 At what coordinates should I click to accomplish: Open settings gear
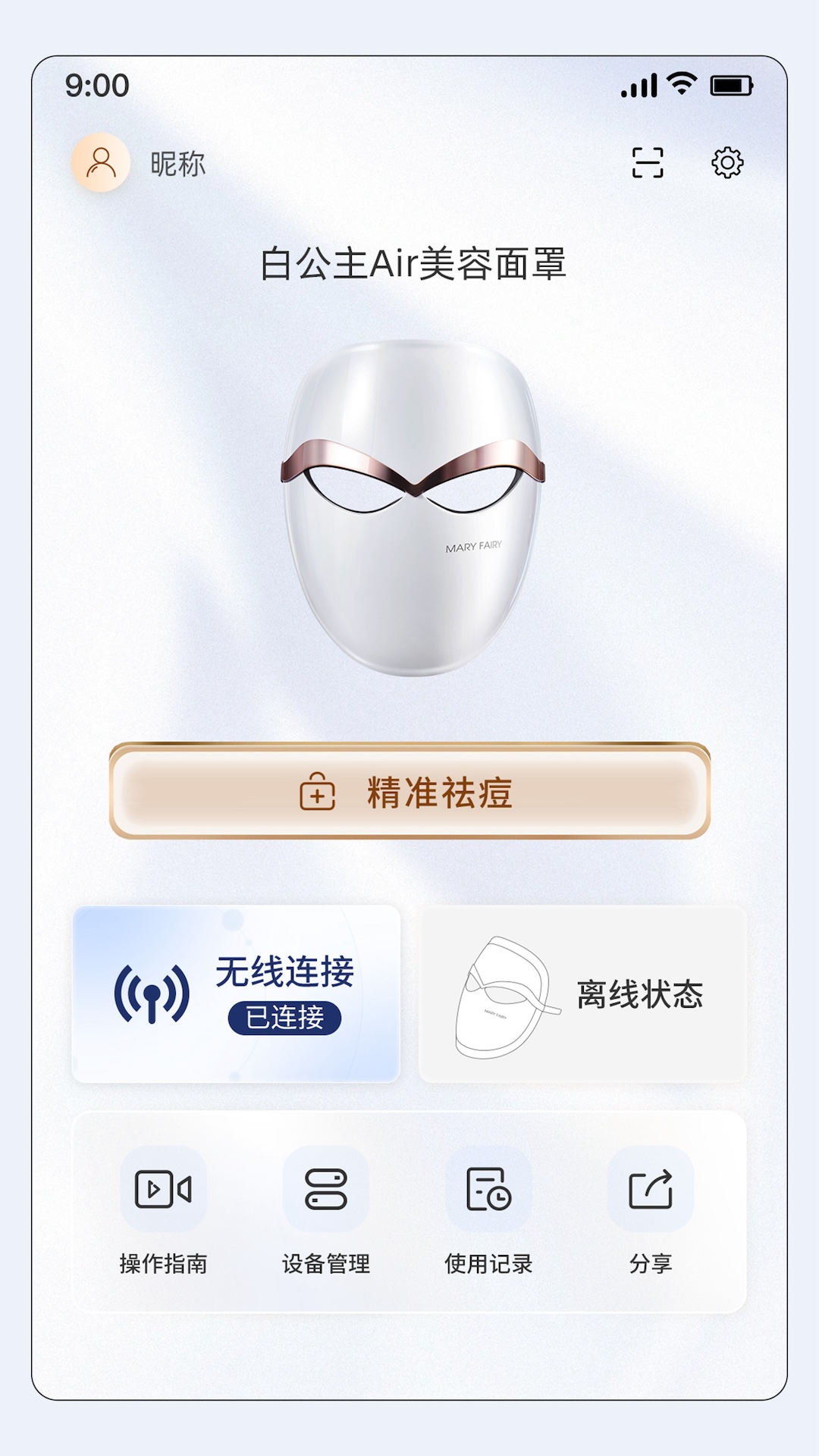tap(727, 163)
